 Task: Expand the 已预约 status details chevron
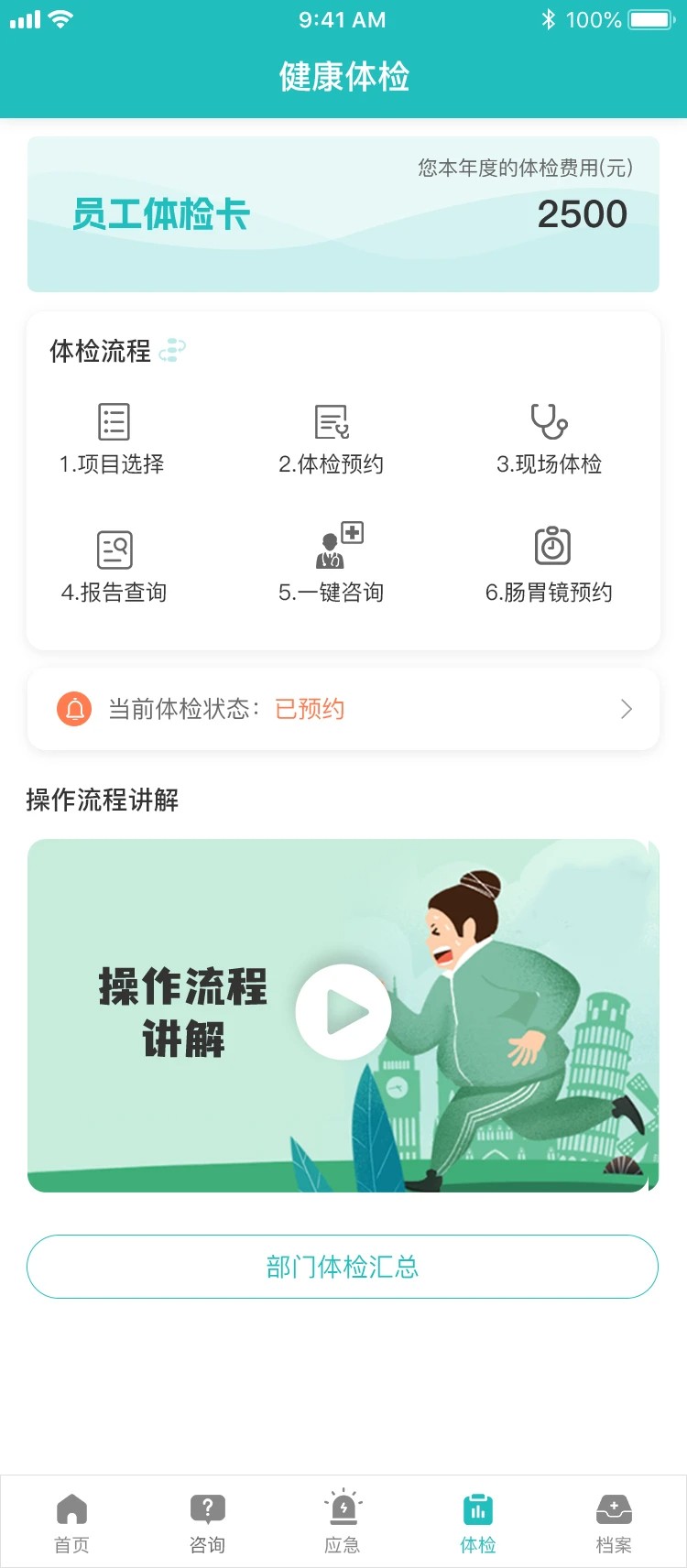point(626,709)
